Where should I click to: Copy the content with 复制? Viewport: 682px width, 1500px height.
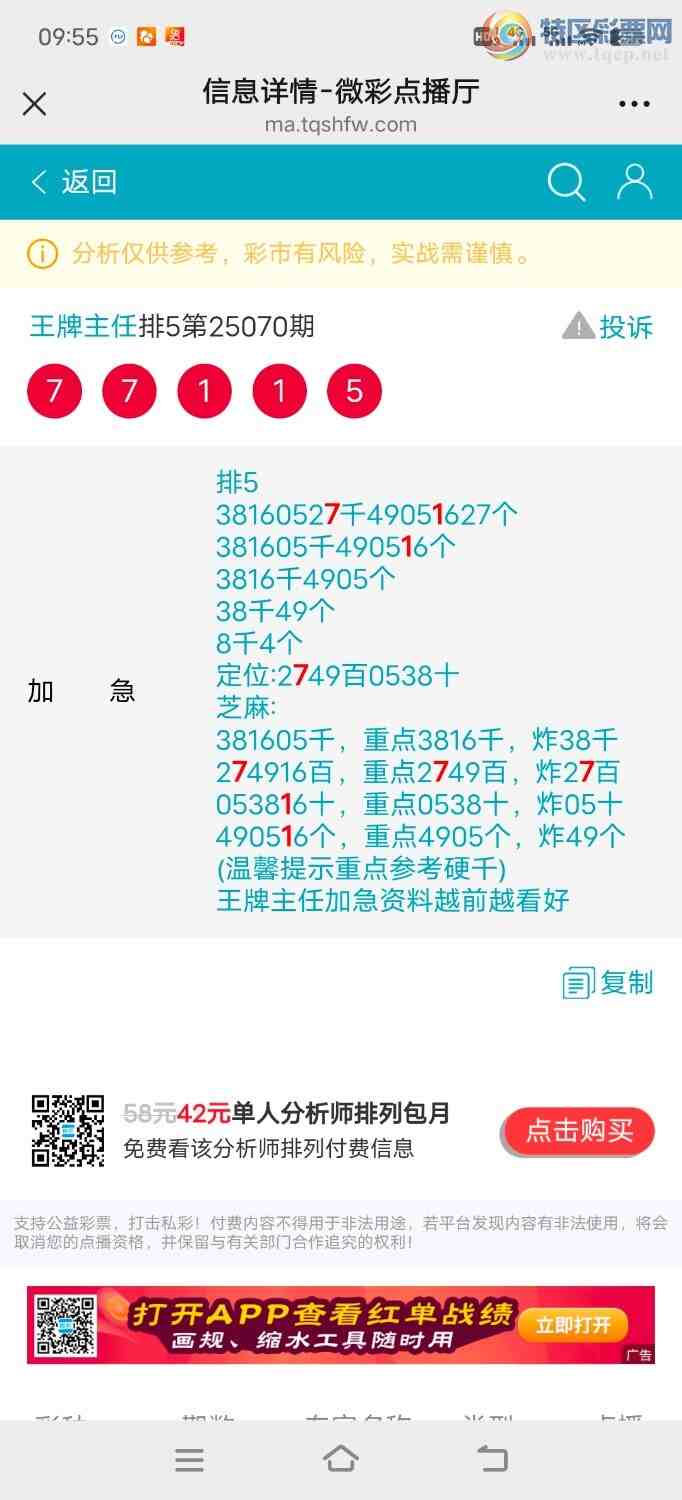point(608,983)
